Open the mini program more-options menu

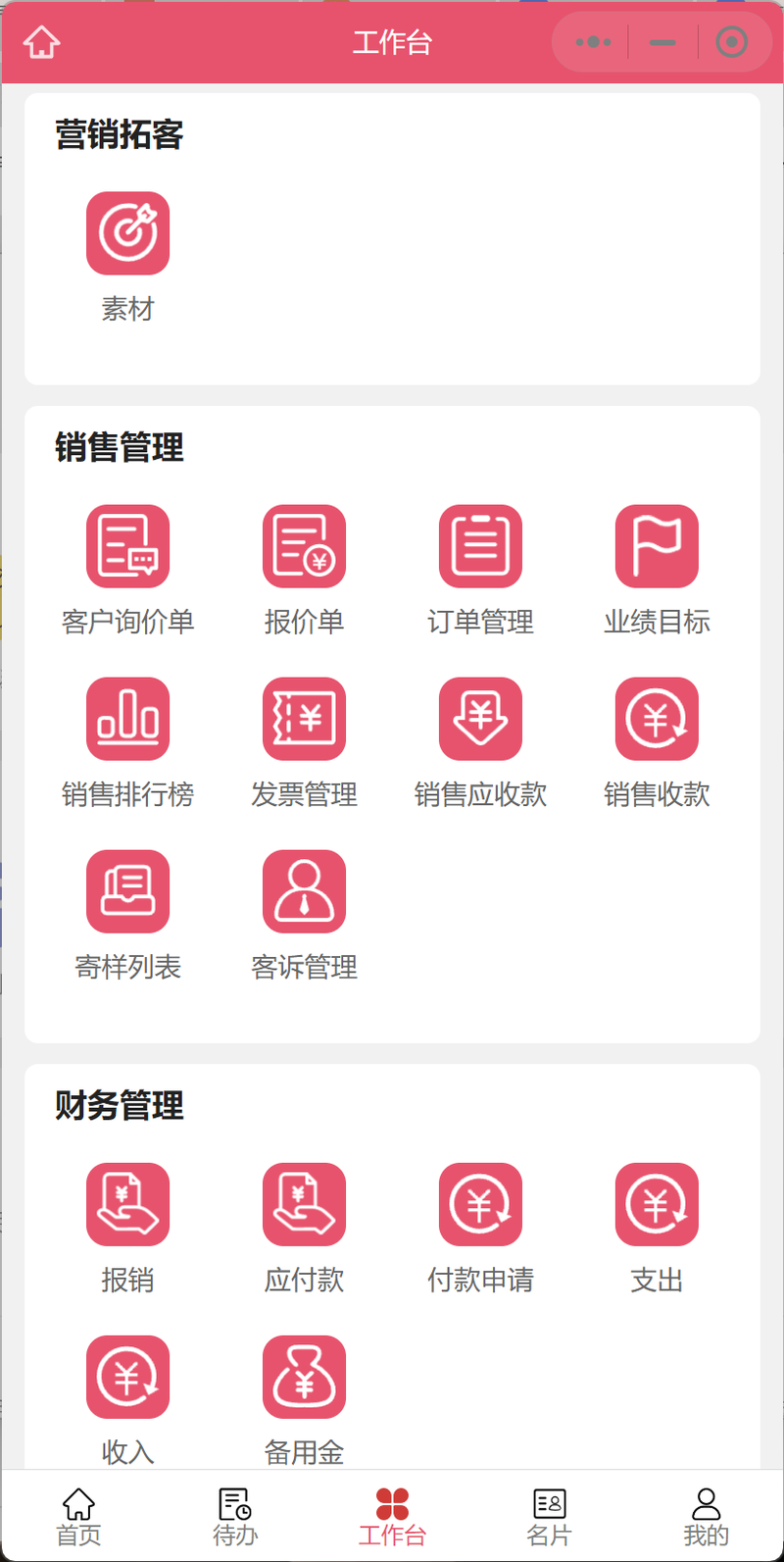pyautogui.click(x=593, y=42)
